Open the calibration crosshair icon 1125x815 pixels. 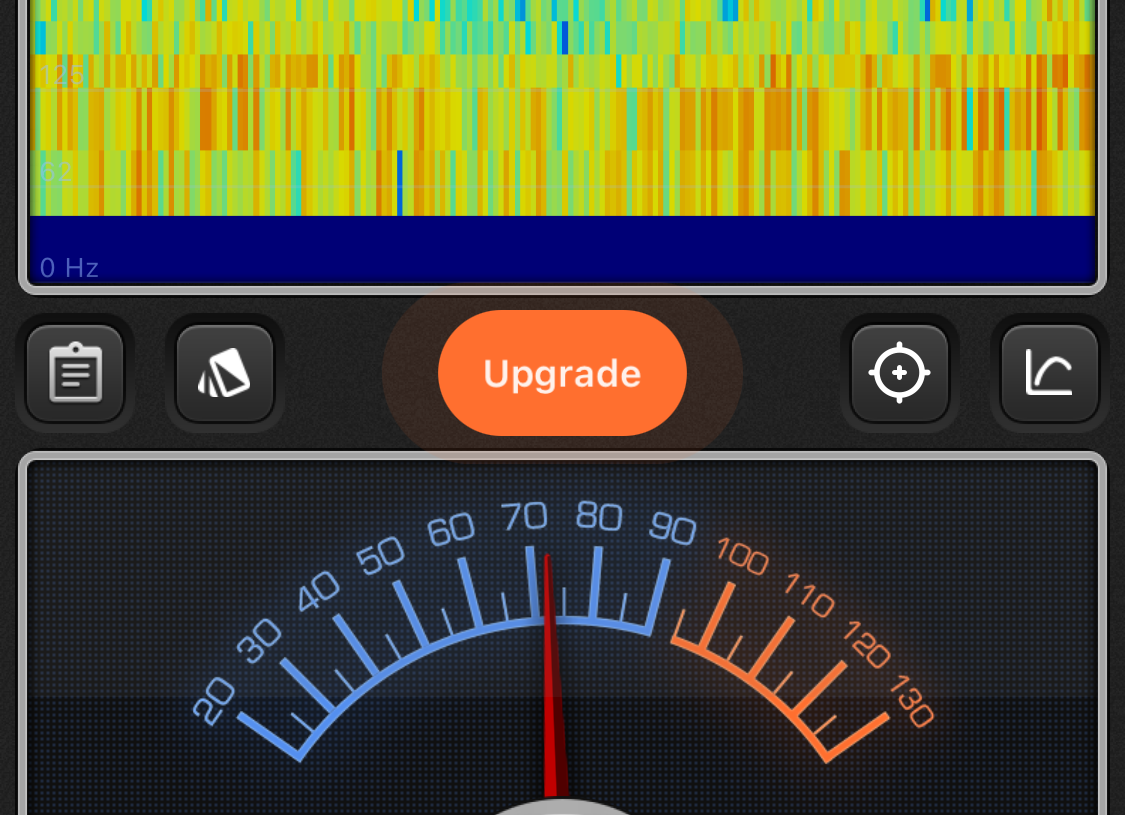[899, 373]
